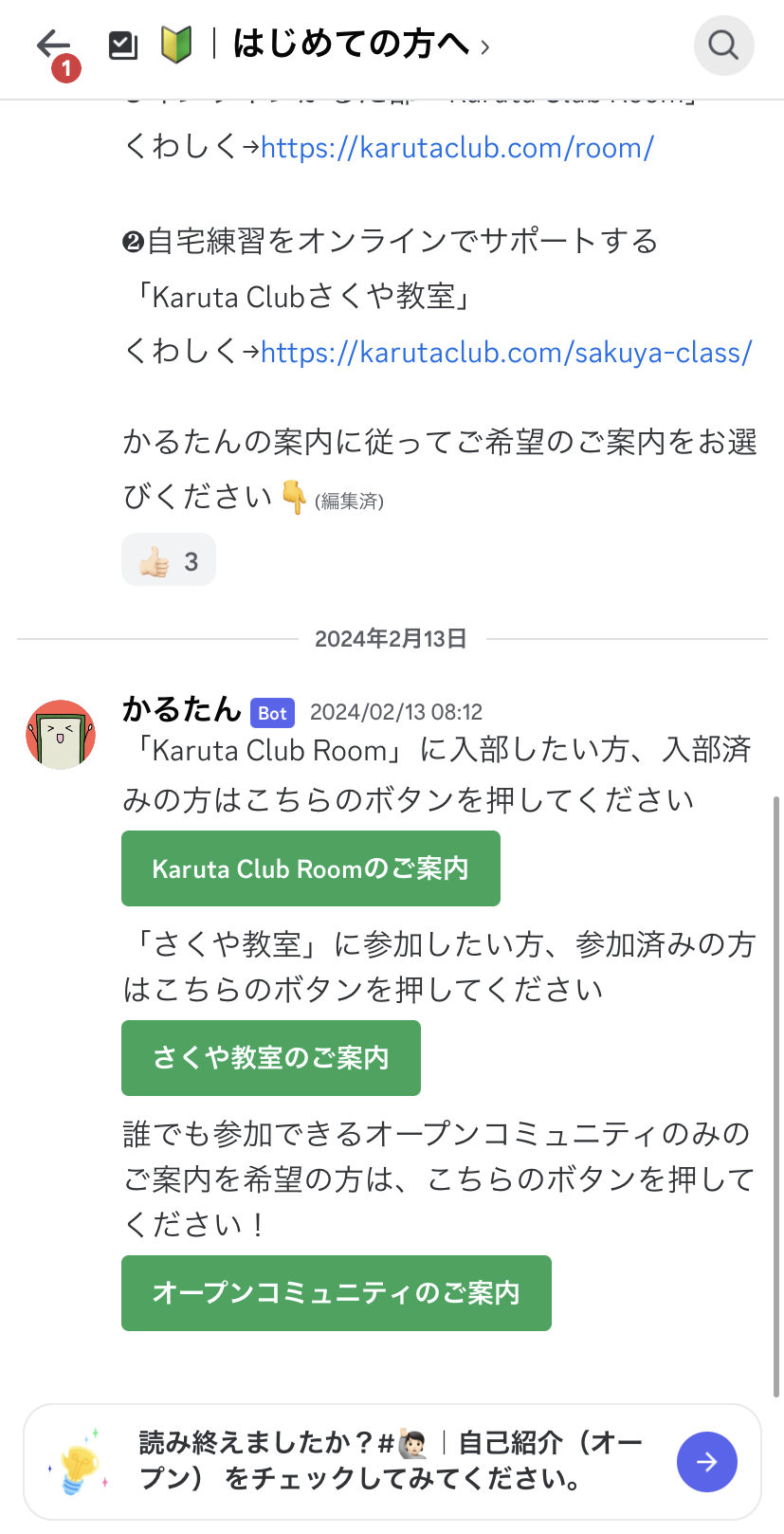
Task: Open かるたん bot's avatar image
Action: pos(60,734)
